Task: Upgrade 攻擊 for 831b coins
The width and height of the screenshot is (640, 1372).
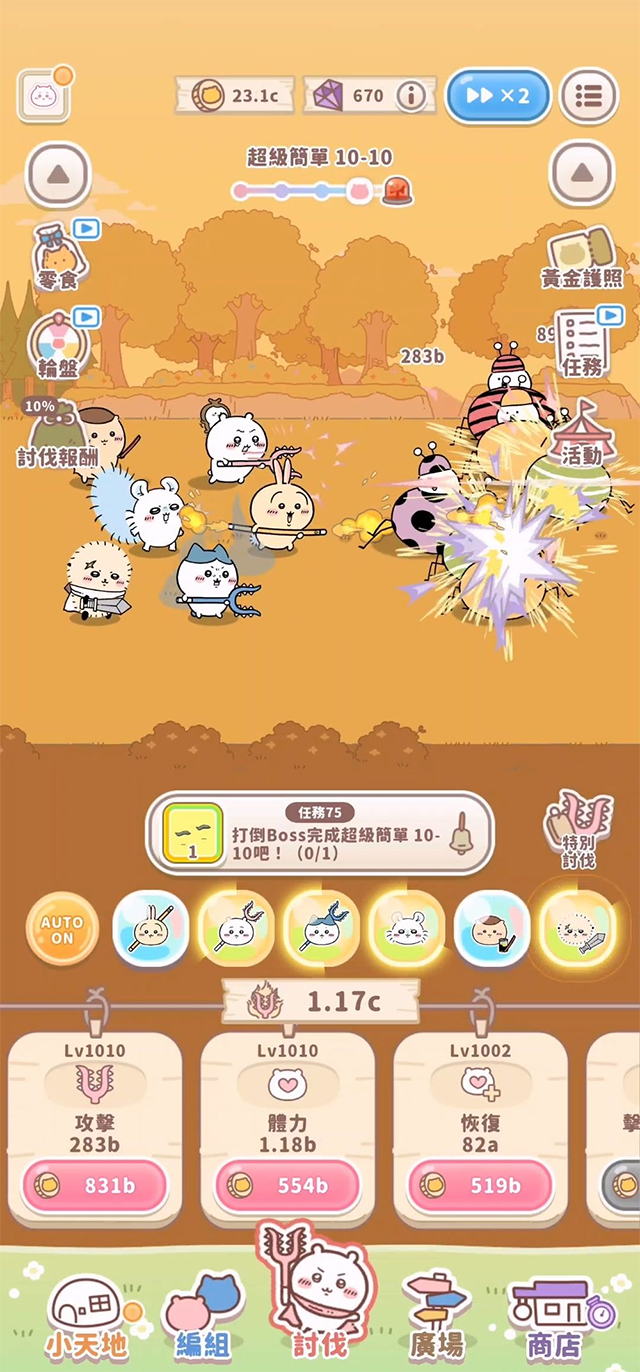Action: click(95, 1186)
